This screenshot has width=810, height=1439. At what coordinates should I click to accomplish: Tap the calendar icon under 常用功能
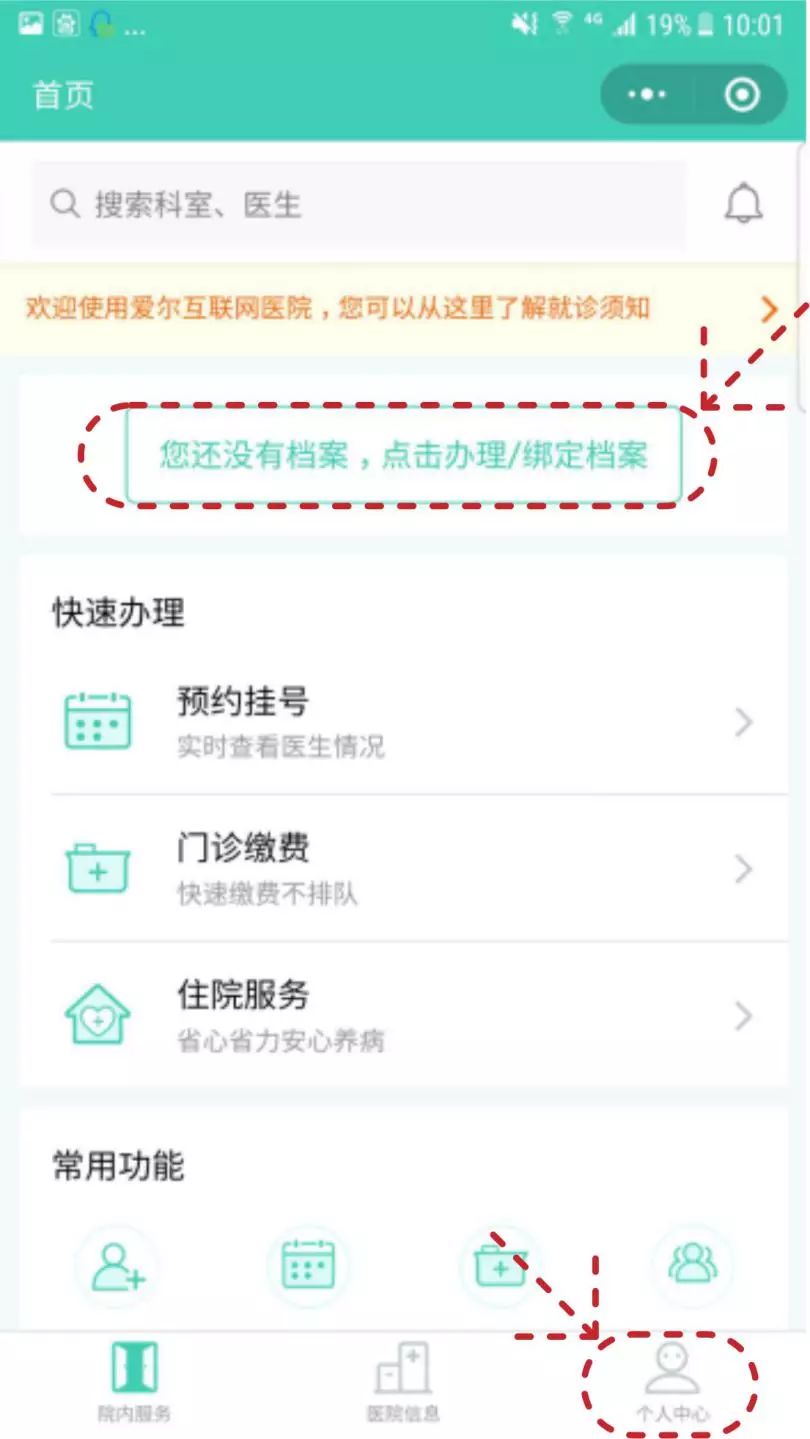tap(308, 1265)
